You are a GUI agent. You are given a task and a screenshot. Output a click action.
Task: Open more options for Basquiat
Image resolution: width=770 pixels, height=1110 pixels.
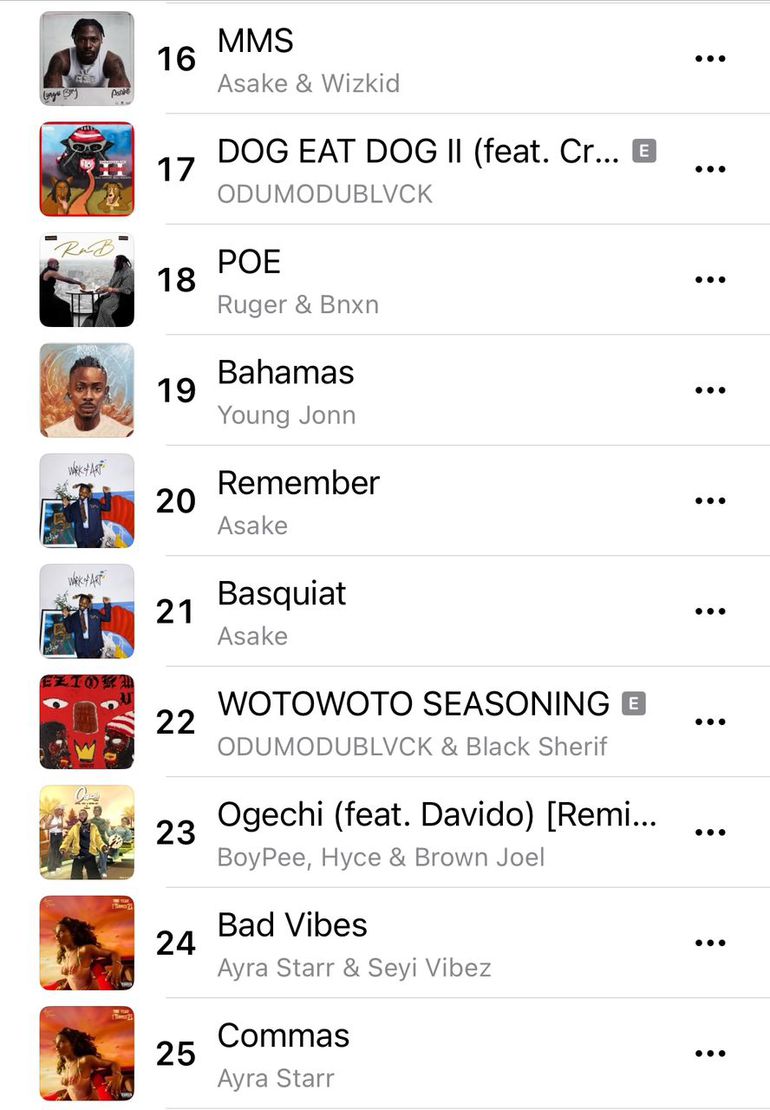709,611
